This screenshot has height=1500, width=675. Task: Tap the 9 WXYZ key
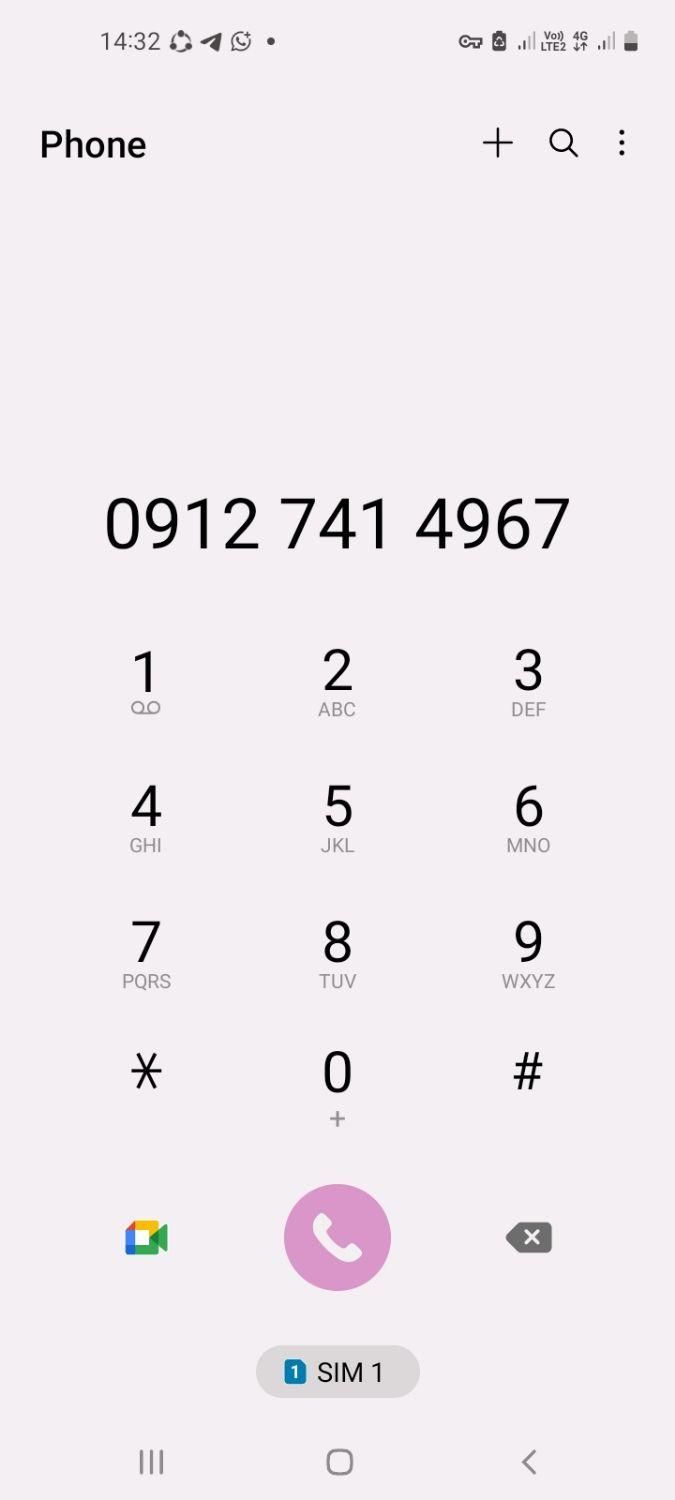528,953
